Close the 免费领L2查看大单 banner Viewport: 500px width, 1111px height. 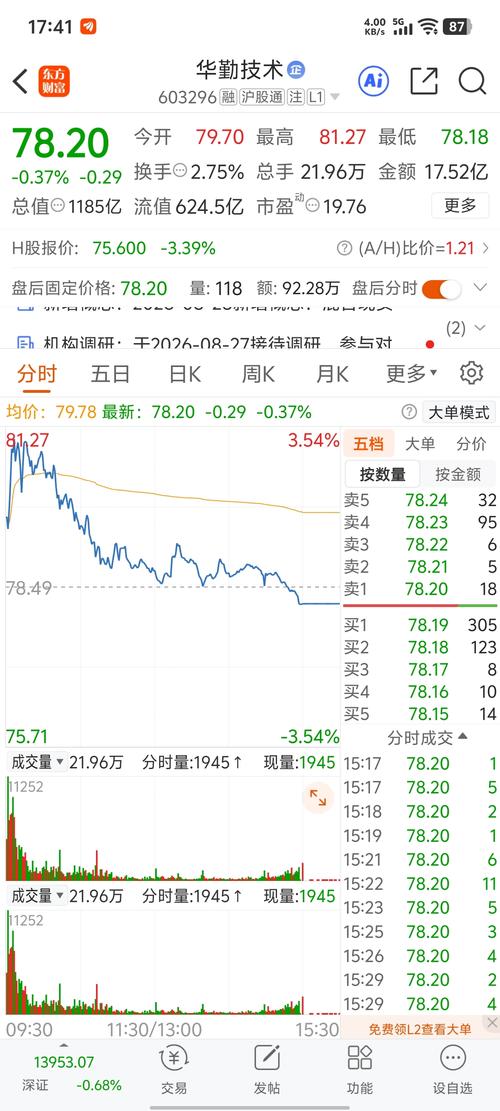tap(492, 1022)
